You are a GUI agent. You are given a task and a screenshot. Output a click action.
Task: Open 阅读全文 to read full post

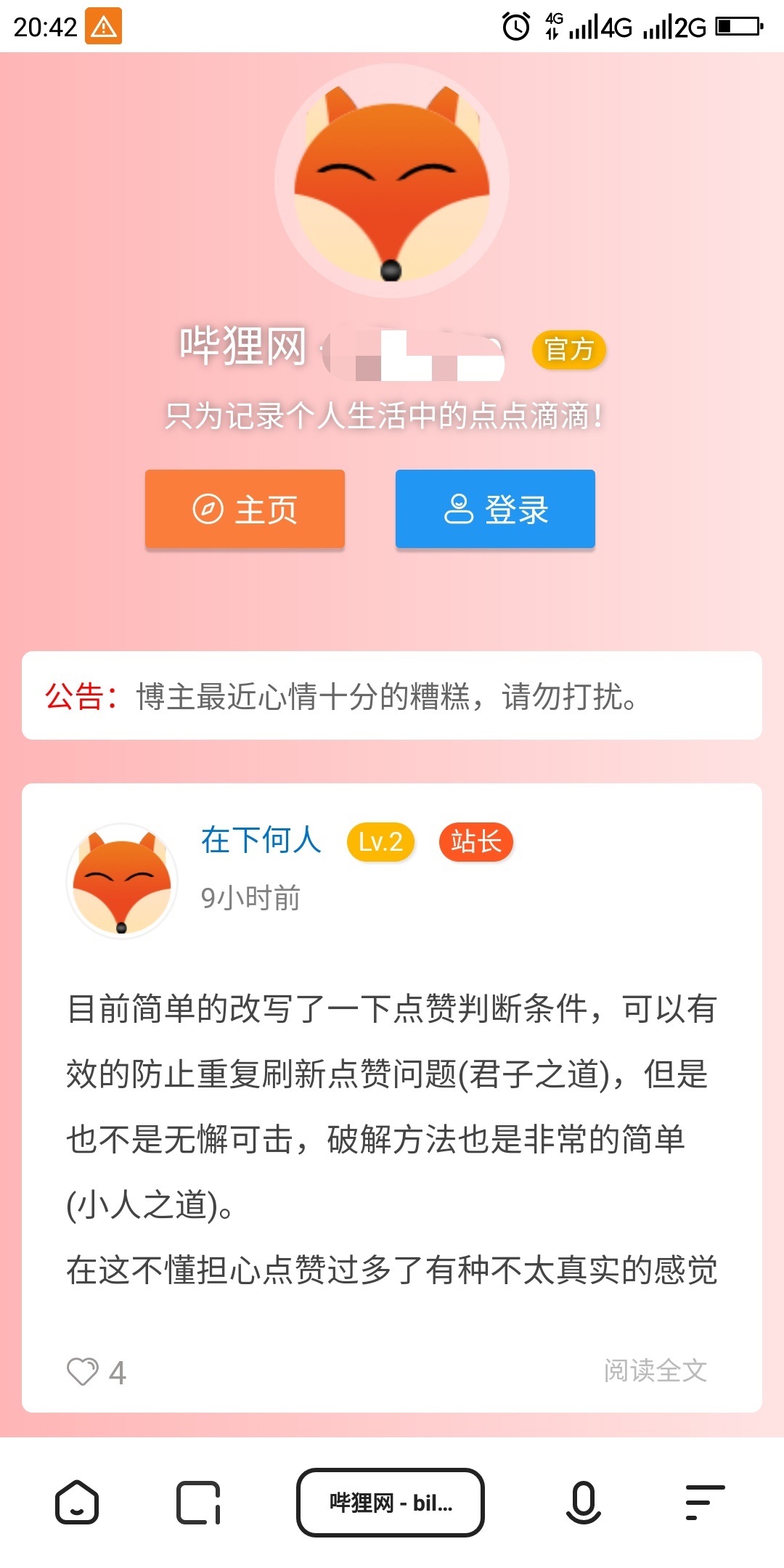point(655,1371)
